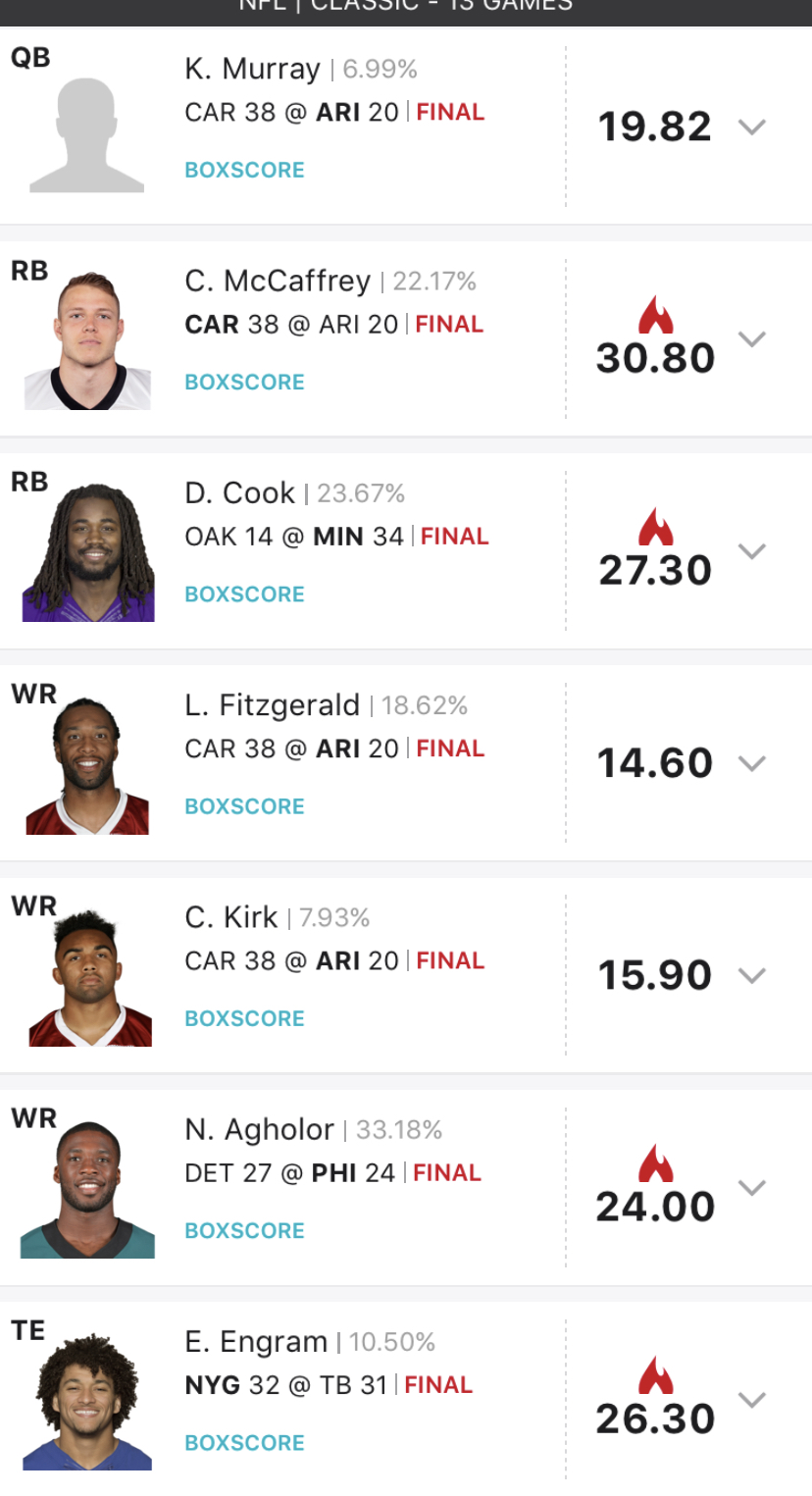Expand D. Cook's score breakdown chevron

tap(751, 551)
